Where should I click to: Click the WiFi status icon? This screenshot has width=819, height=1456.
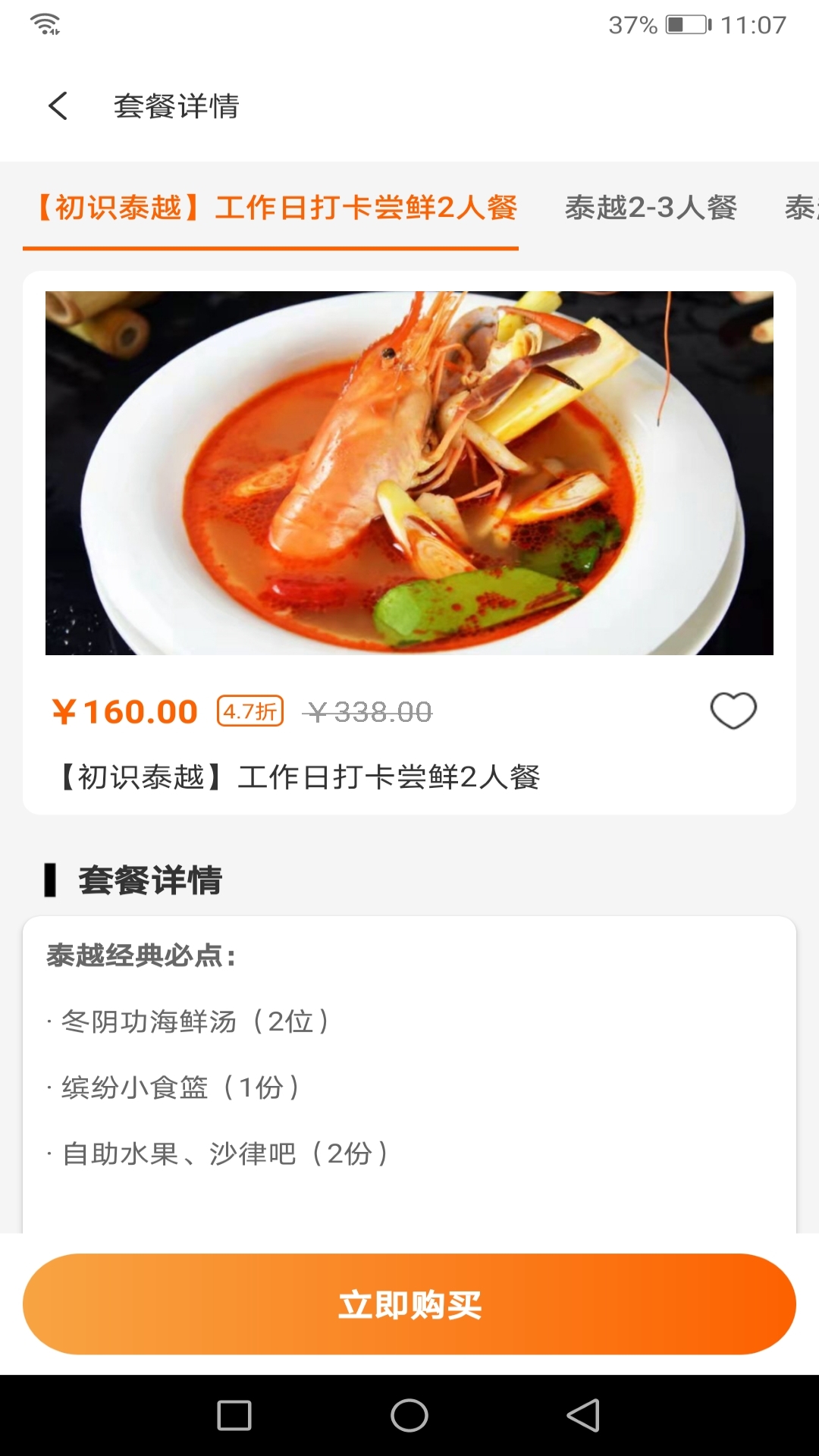tap(46, 24)
